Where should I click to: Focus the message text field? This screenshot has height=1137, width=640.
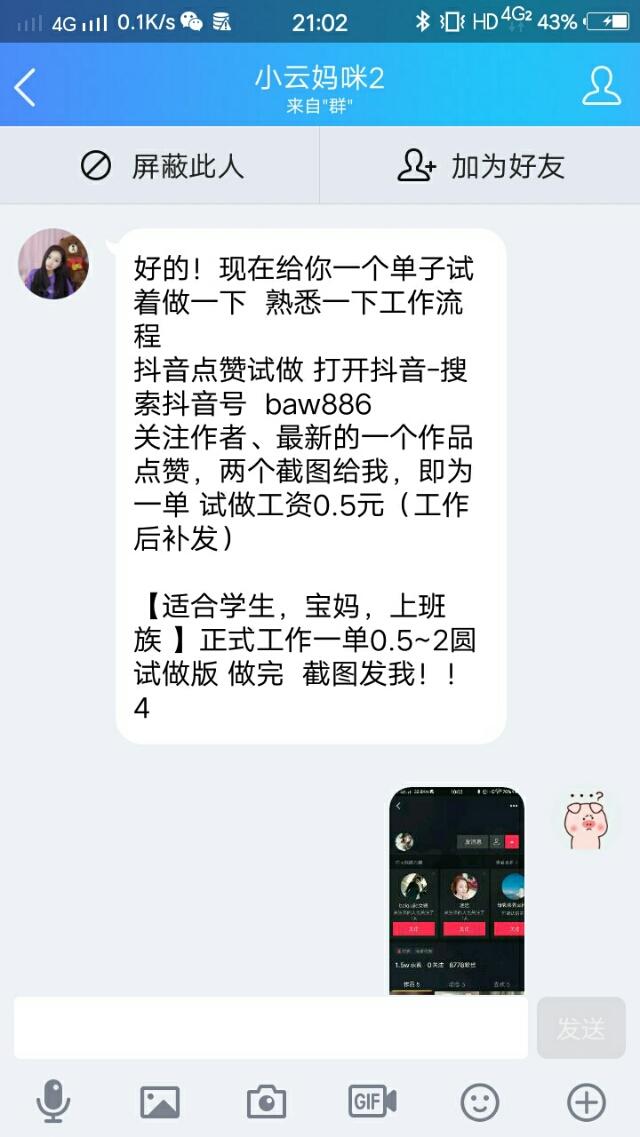pos(271,1027)
